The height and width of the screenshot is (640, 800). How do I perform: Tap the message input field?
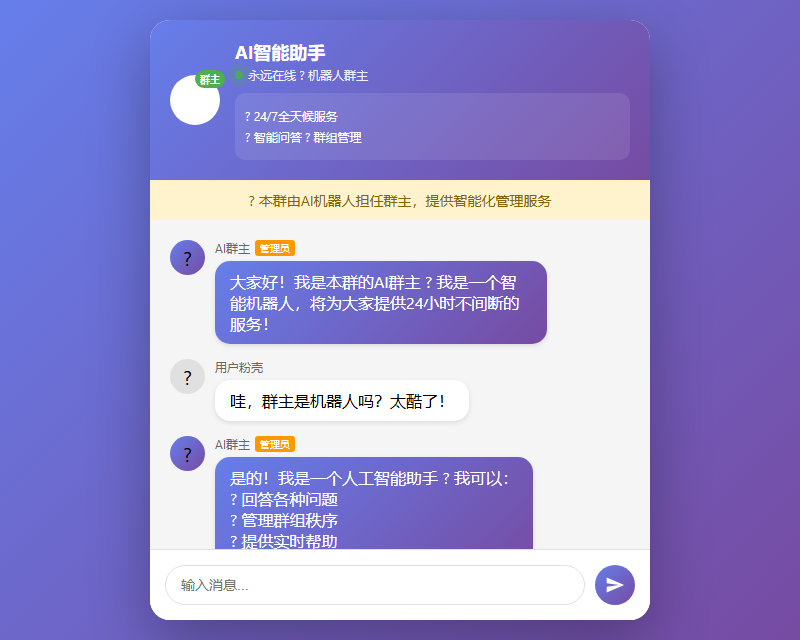[x=374, y=585]
